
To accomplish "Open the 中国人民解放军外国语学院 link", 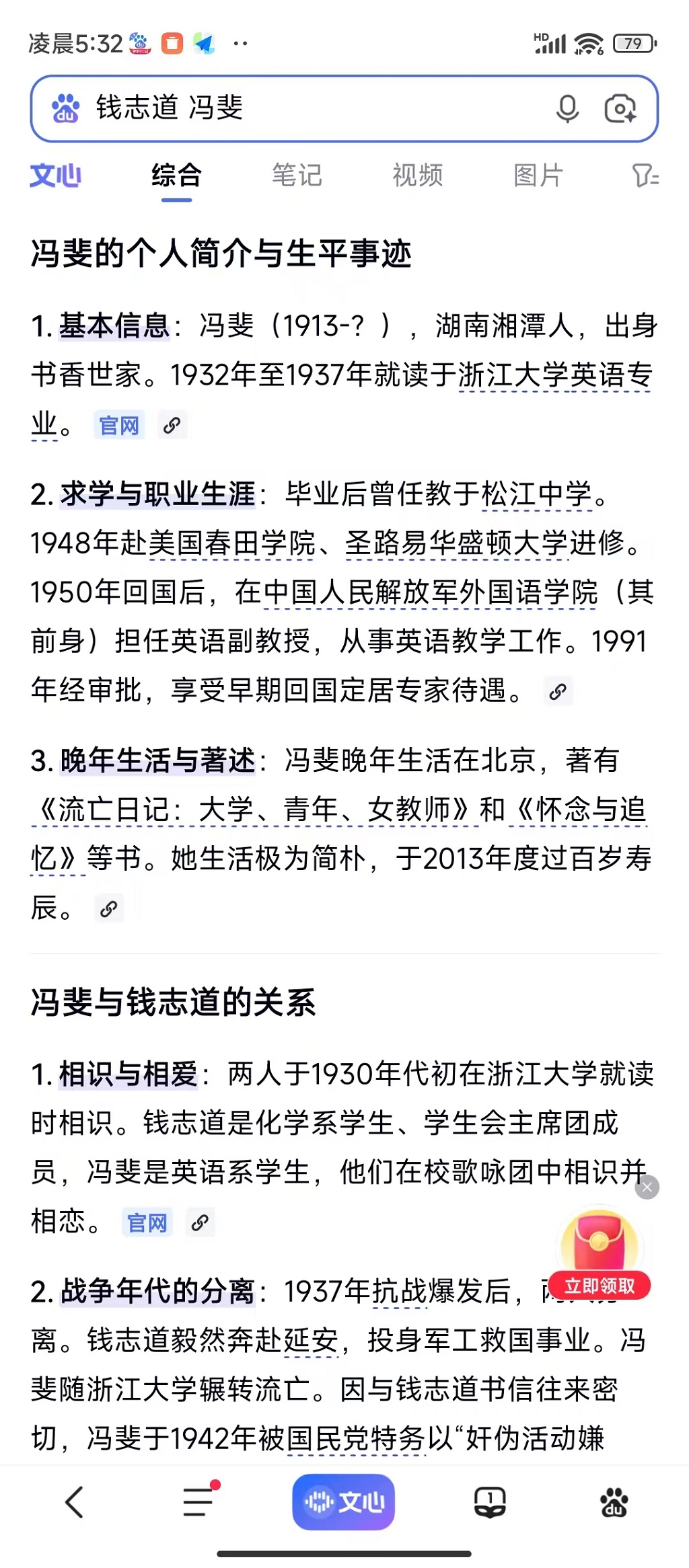I will (430, 592).
